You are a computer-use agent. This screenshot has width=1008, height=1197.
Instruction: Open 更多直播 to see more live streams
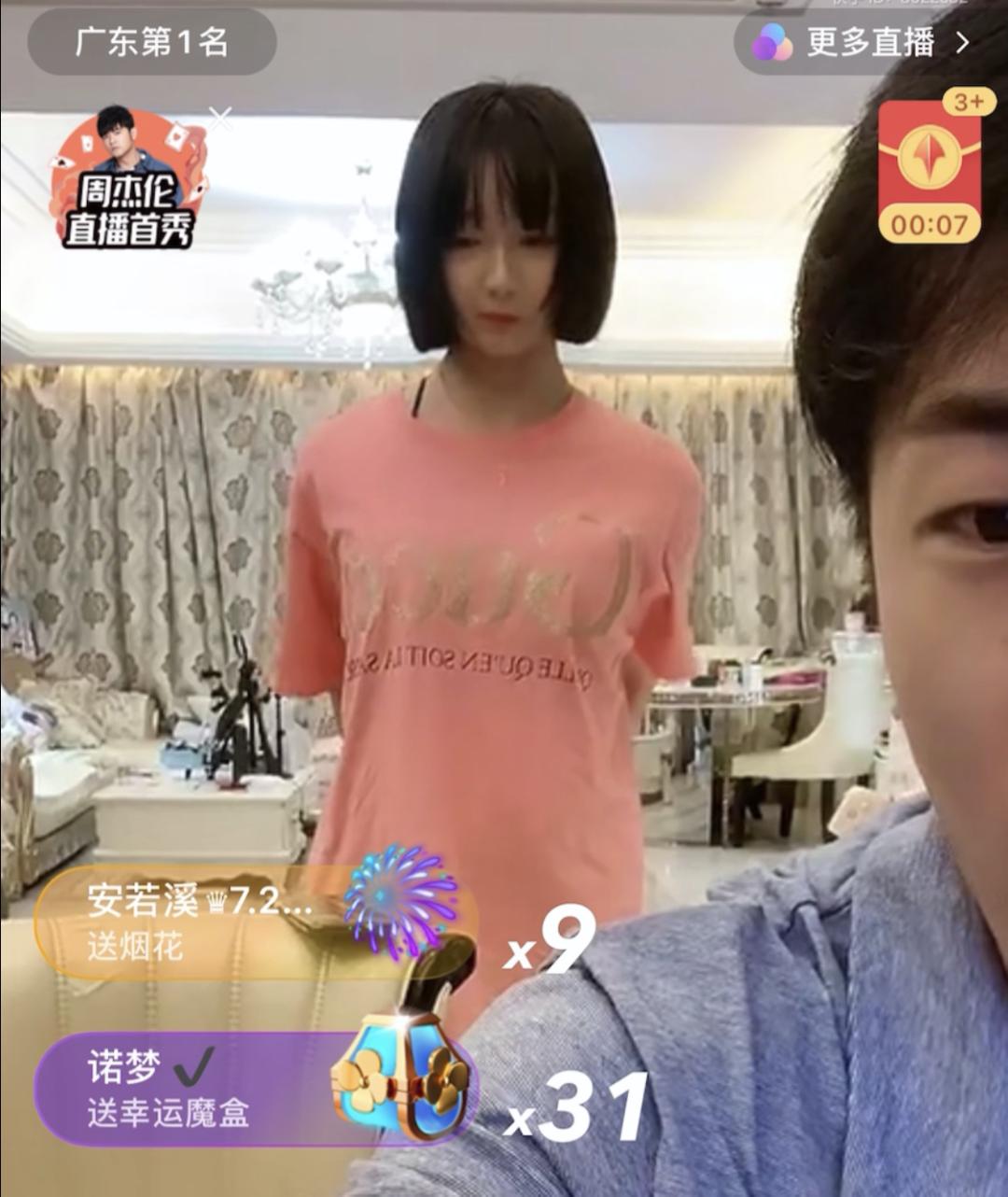pos(868,42)
